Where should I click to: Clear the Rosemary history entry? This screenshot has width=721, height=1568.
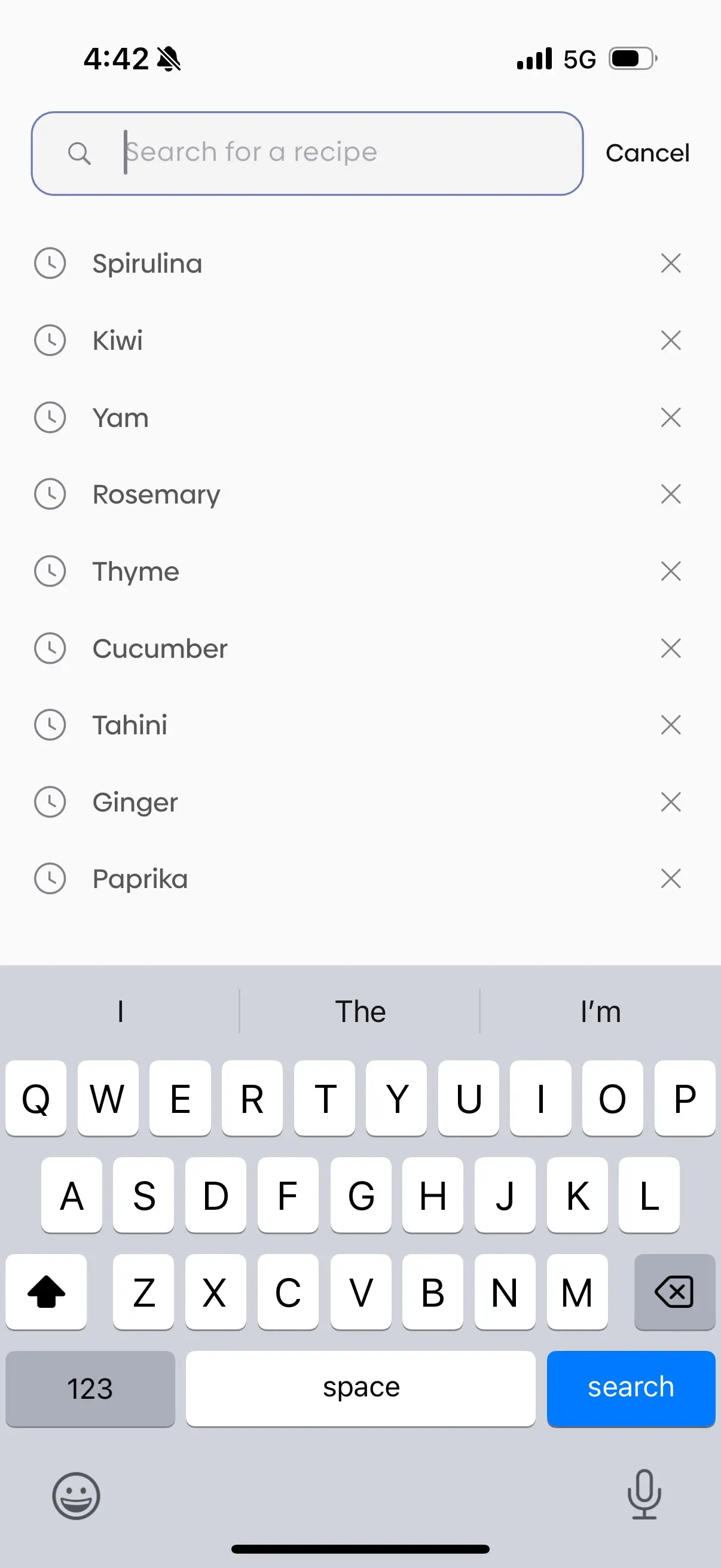671,494
